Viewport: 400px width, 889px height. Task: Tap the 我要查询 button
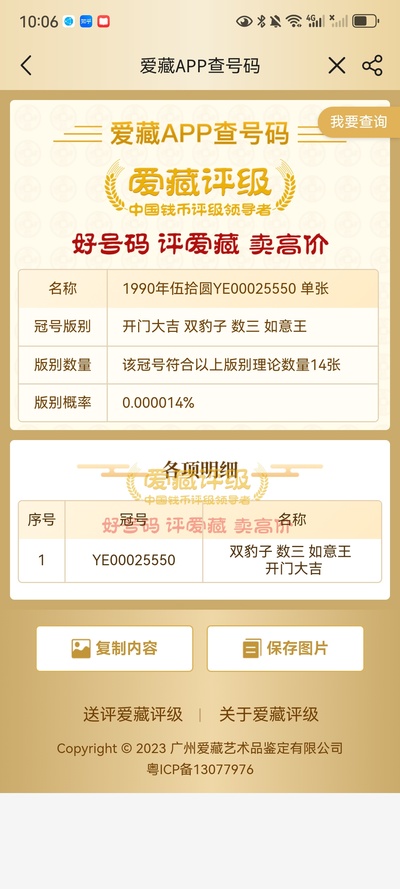[358, 122]
